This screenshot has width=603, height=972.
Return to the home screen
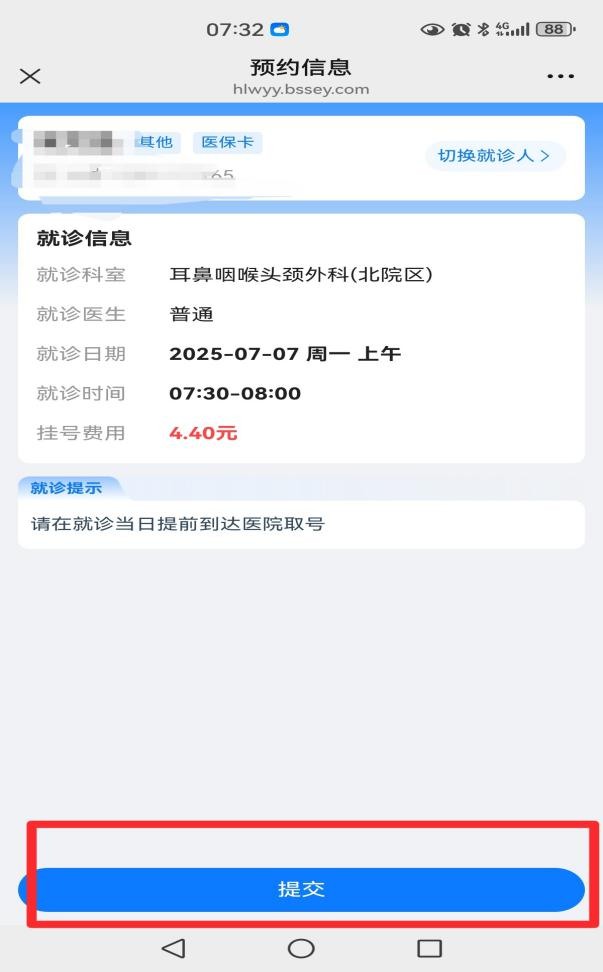point(301,948)
